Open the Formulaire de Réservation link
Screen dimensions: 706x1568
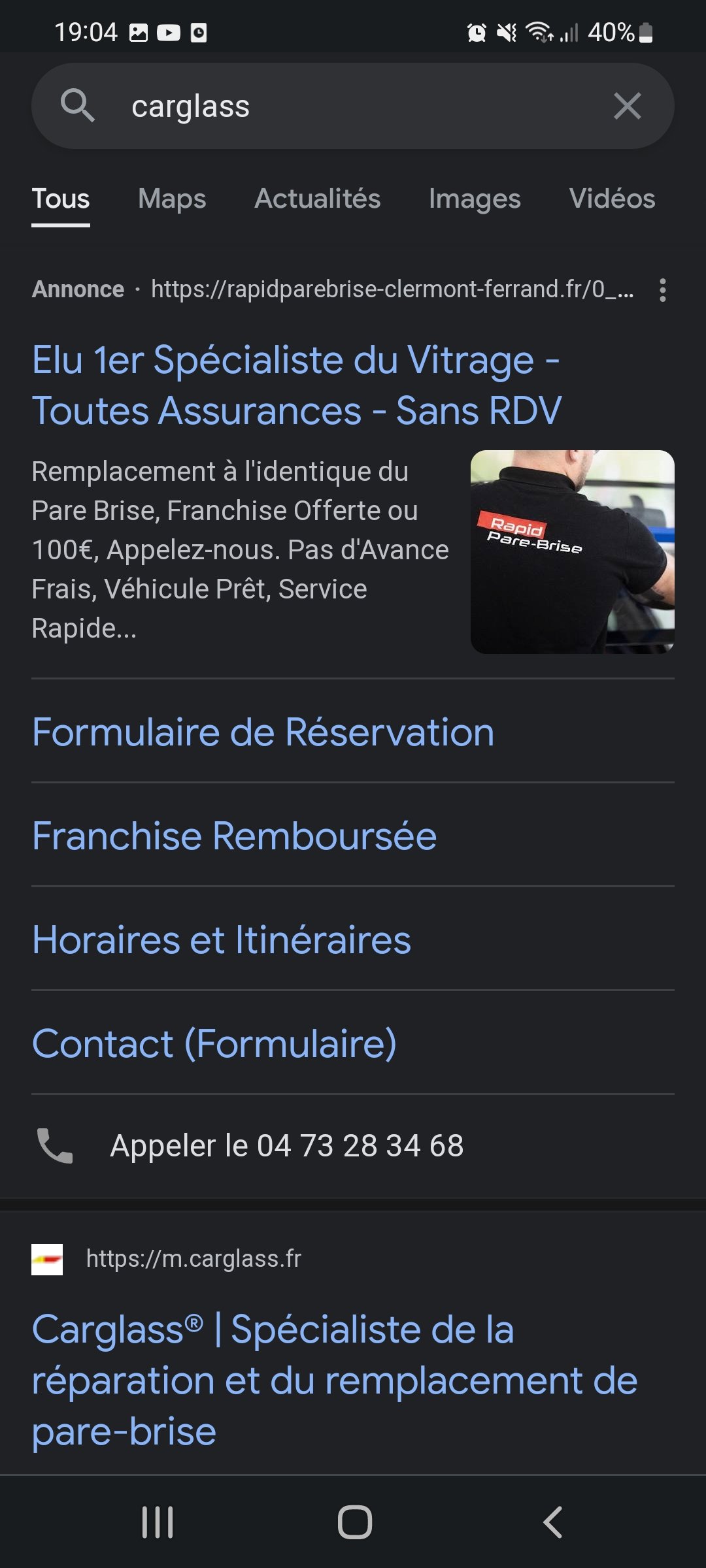pos(263,732)
